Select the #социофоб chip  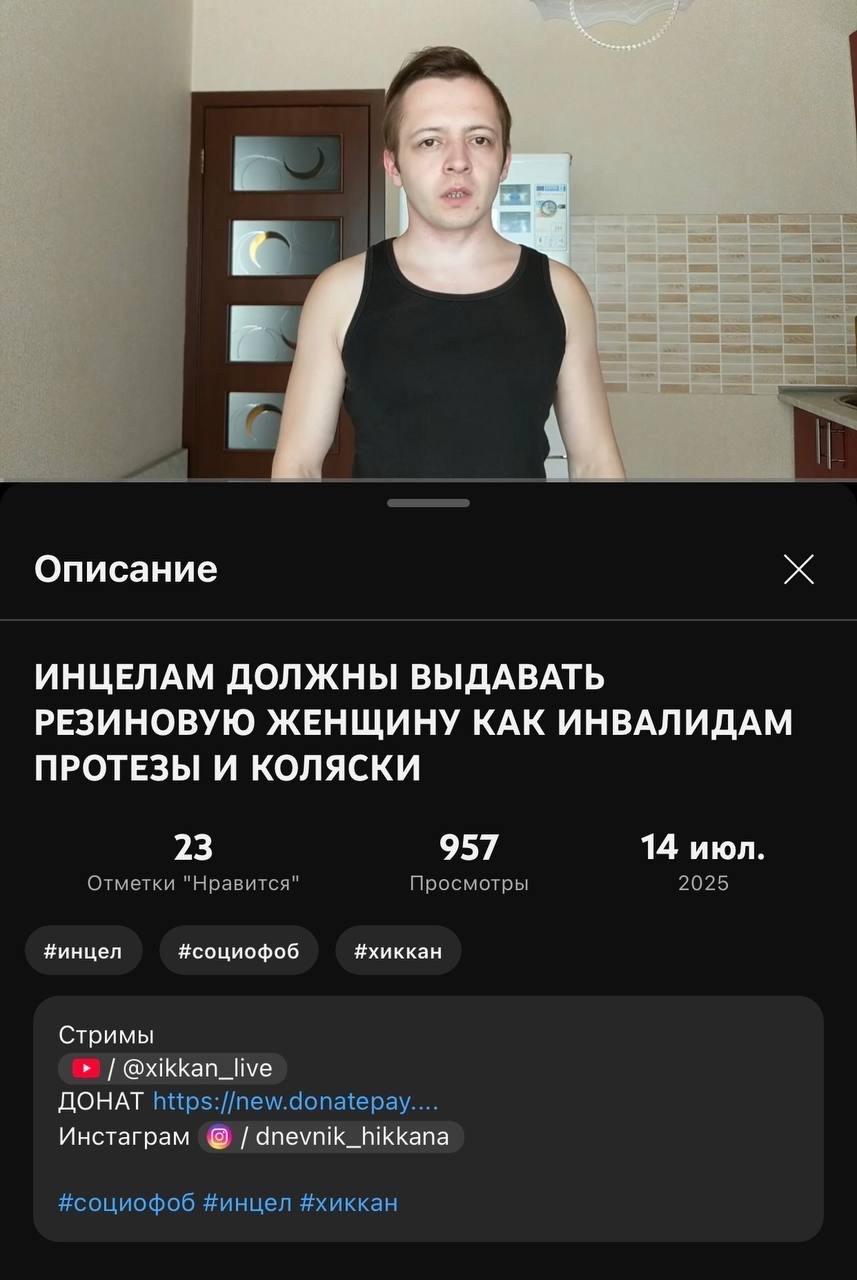(238, 951)
